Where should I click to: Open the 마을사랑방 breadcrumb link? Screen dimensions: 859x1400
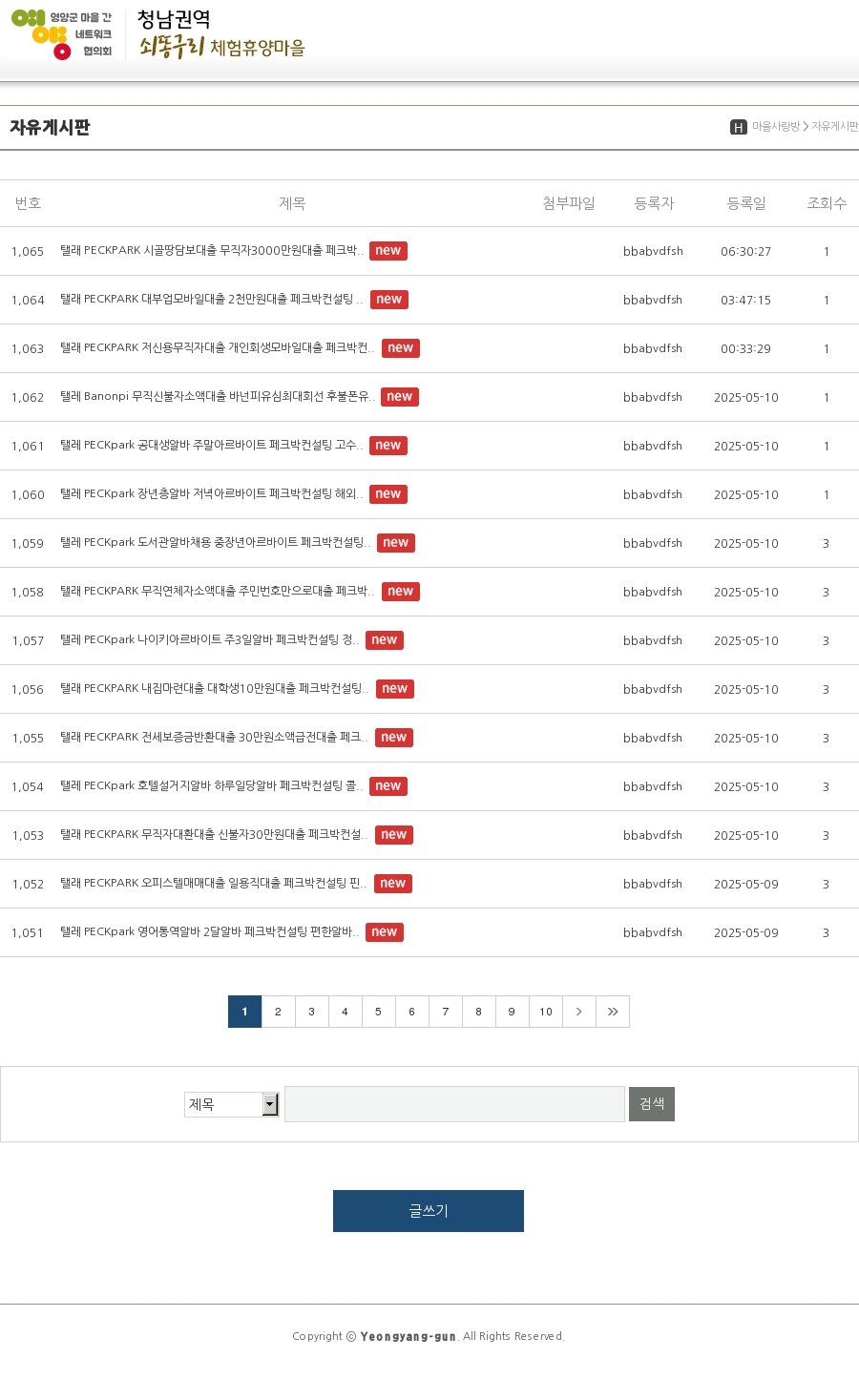(776, 127)
